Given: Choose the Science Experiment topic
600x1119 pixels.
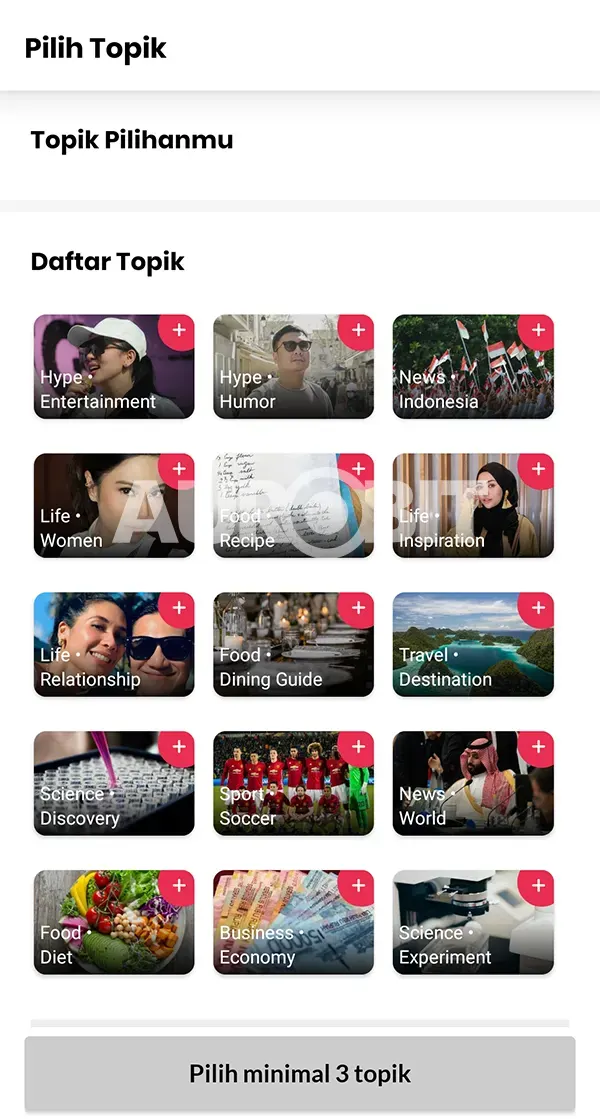Looking at the screenshot, I should [473, 923].
